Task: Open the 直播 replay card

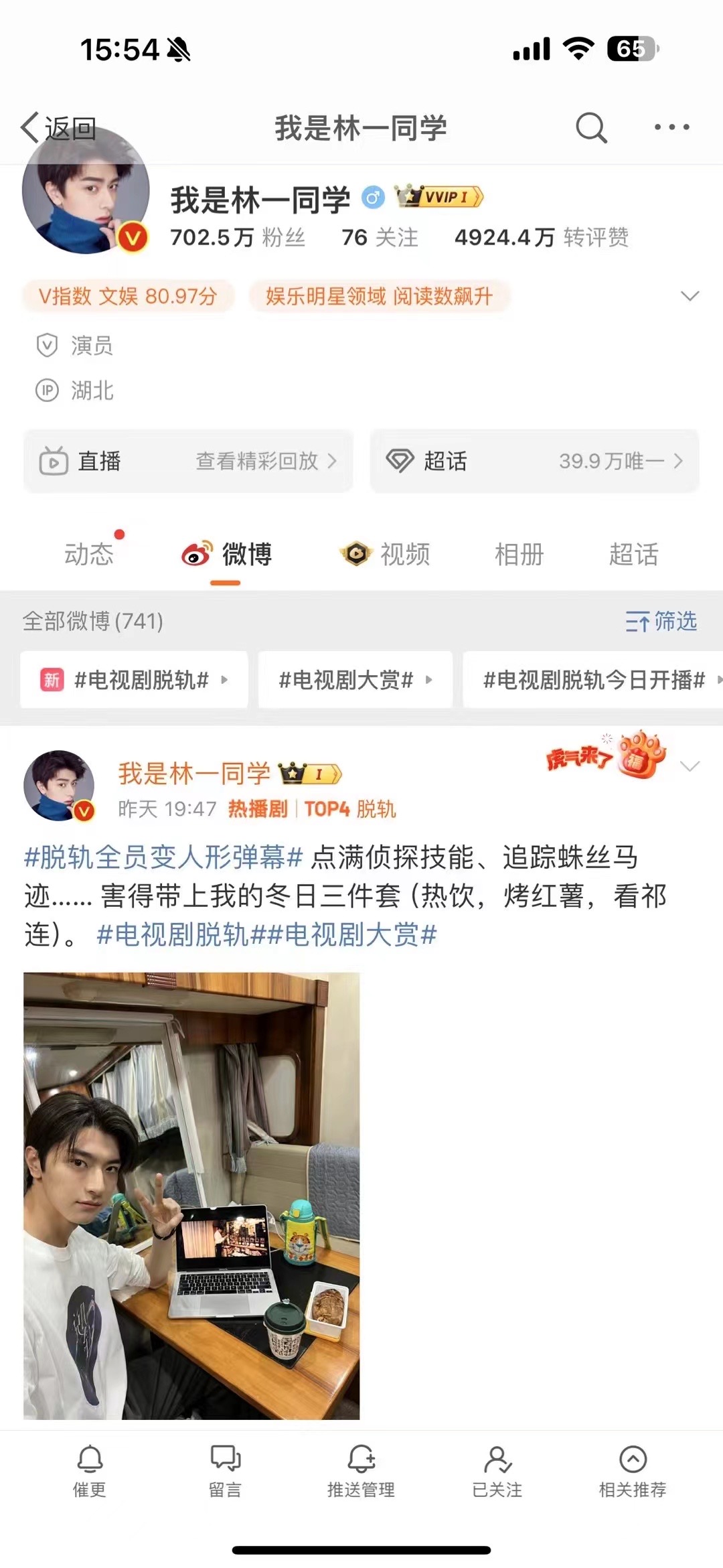Action: click(x=188, y=461)
